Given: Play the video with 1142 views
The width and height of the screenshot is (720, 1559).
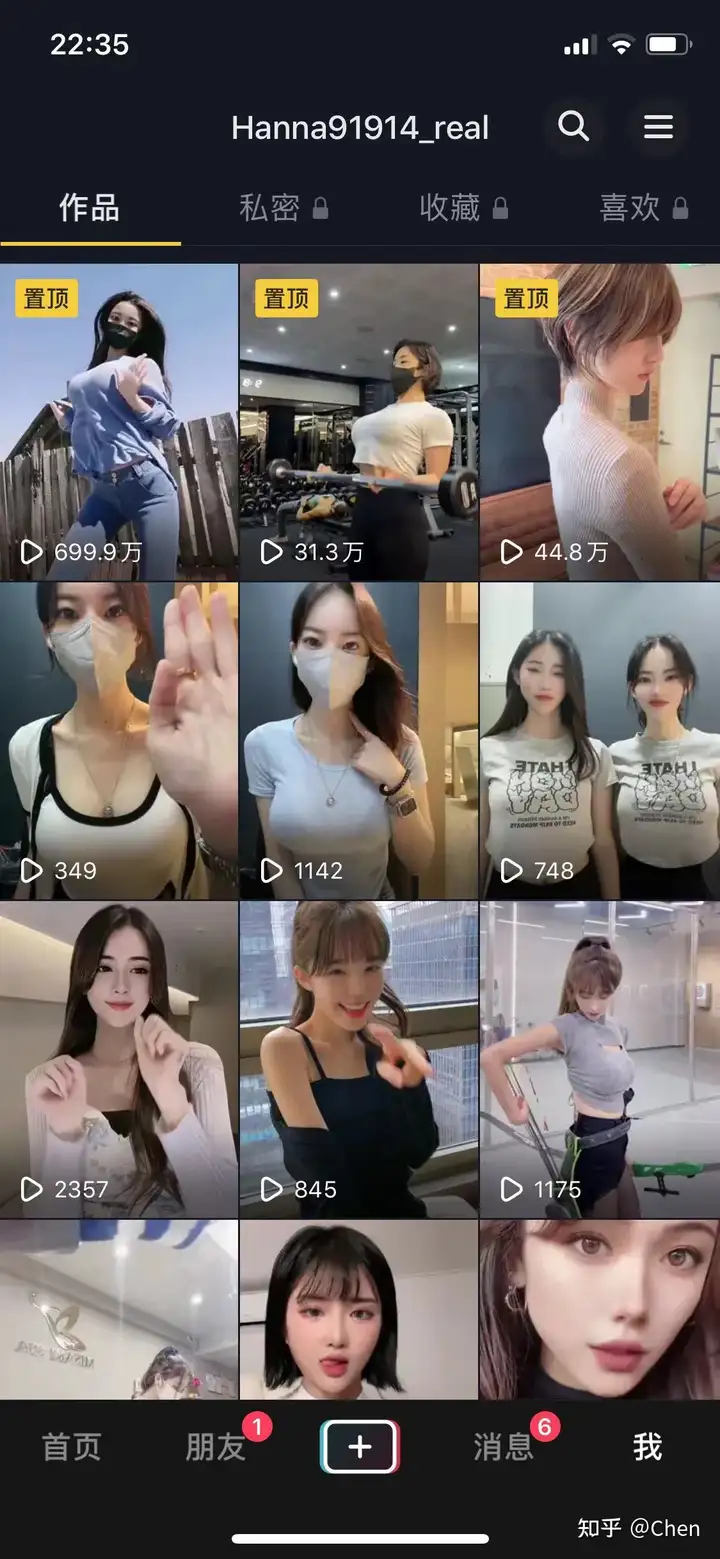Looking at the screenshot, I should tap(359, 741).
